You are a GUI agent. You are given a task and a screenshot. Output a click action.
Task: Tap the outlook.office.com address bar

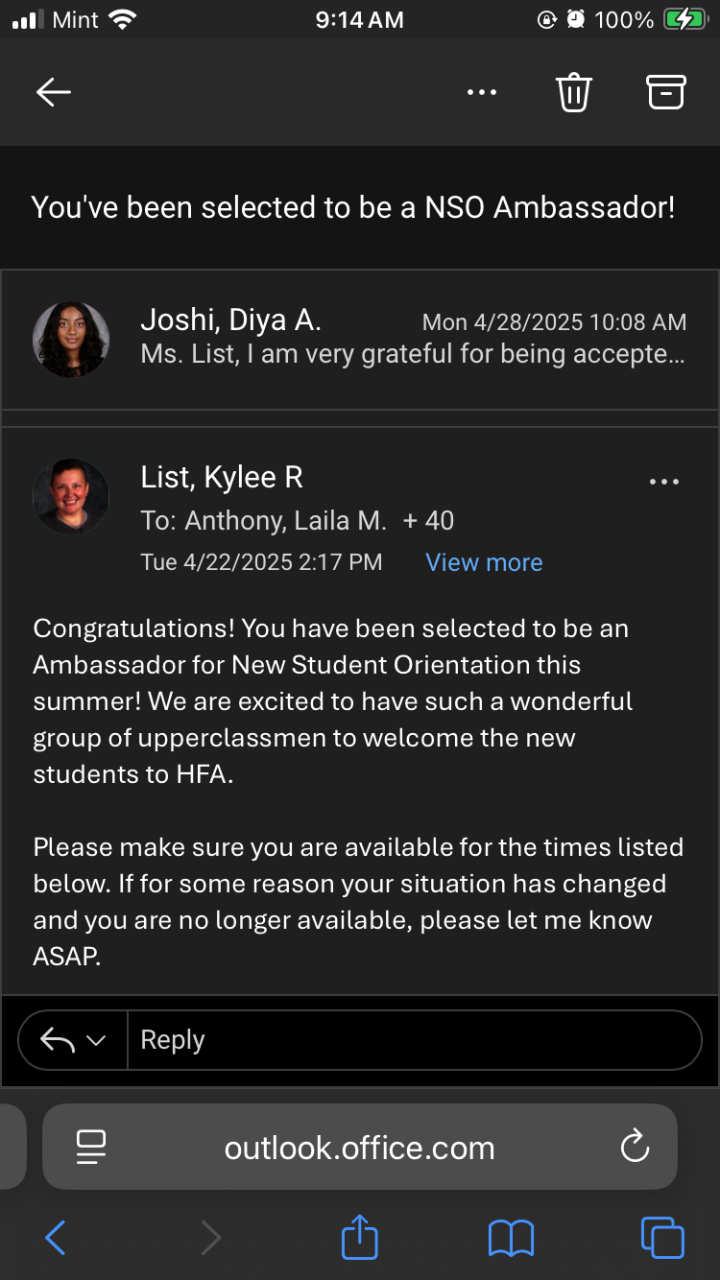pyautogui.click(x=360, y=1147)
